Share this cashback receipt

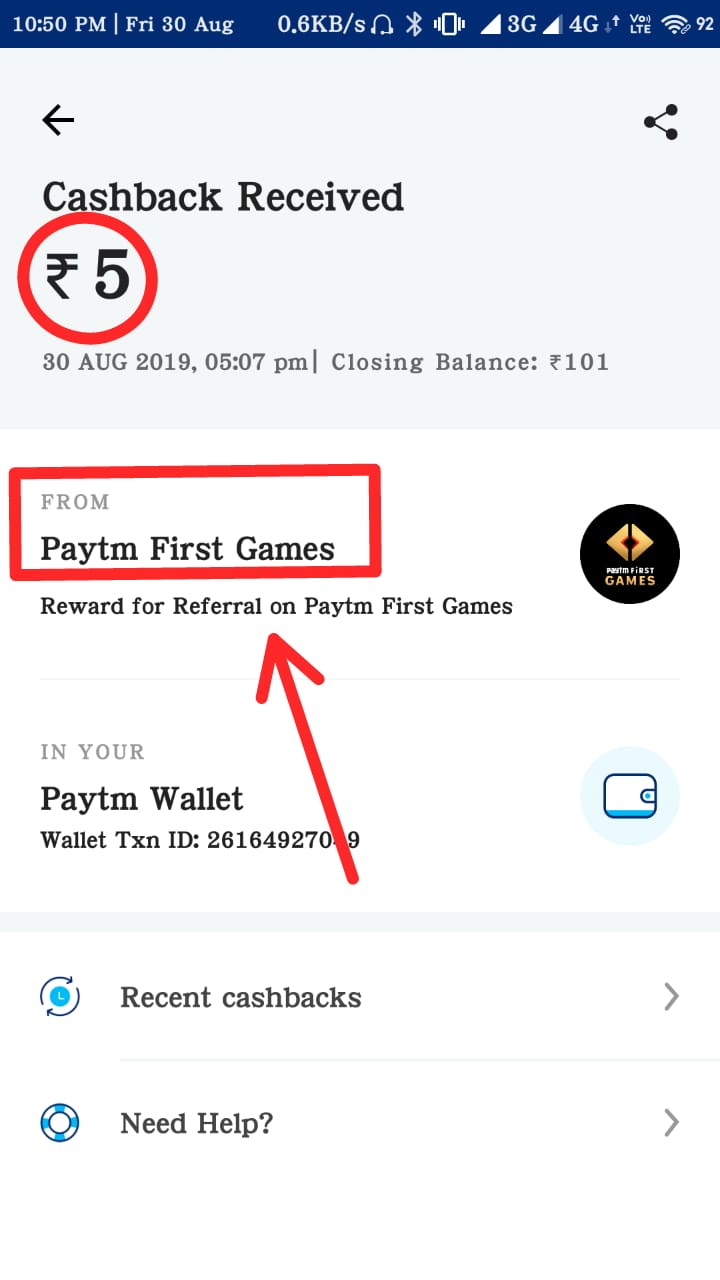click(x=661, y=122)
